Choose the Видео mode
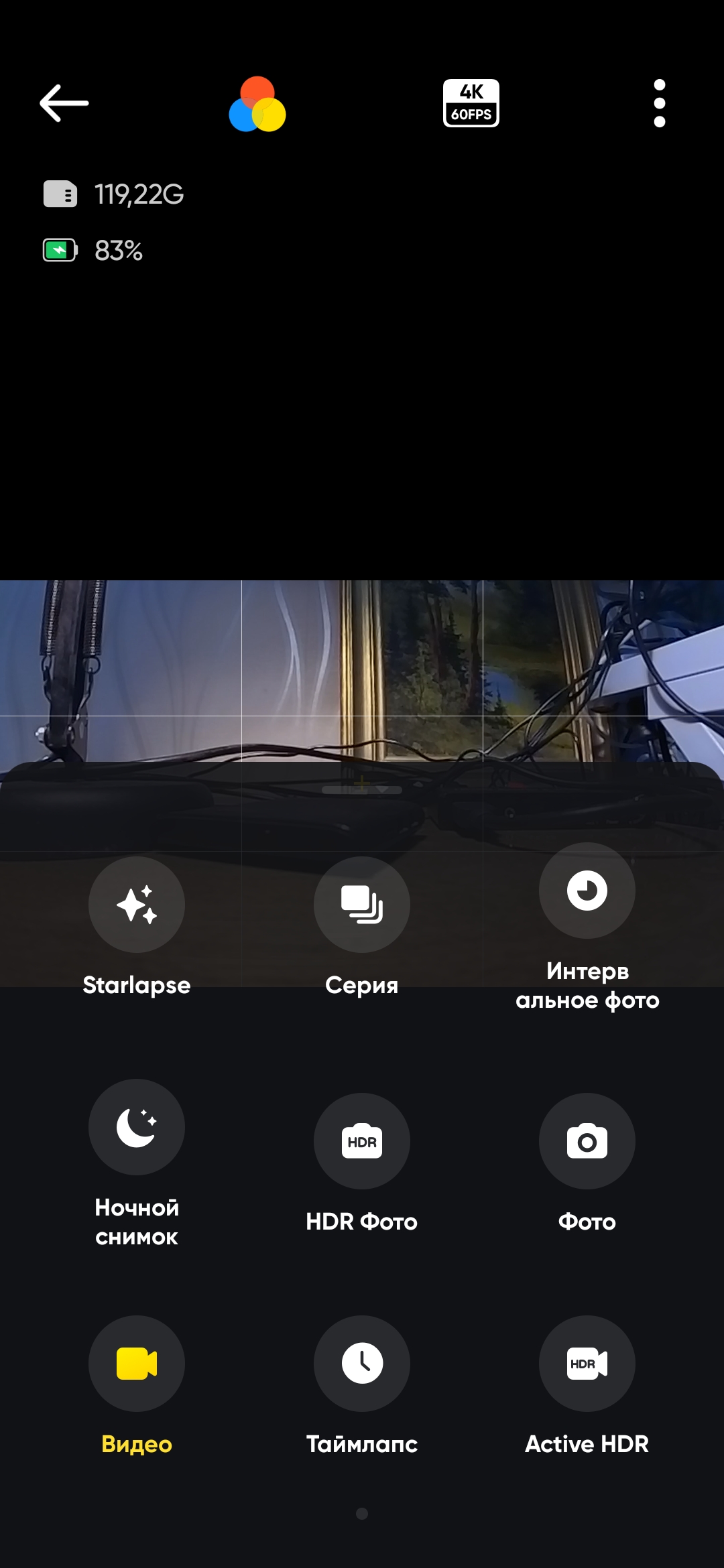The width and height of the screenshot is (724, 1568). [x=137, y=1364]
